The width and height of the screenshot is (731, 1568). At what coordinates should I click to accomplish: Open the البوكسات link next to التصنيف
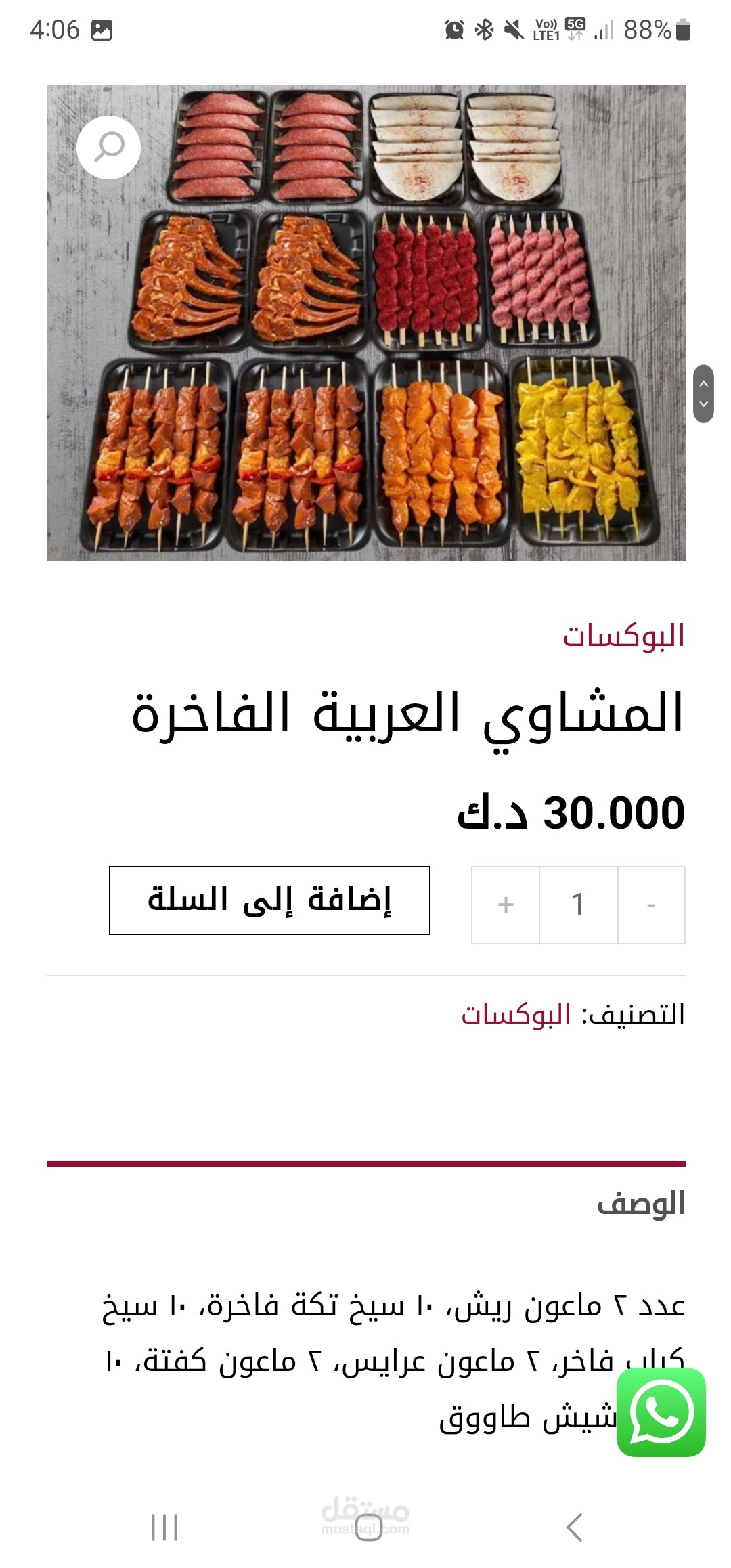516,1014
